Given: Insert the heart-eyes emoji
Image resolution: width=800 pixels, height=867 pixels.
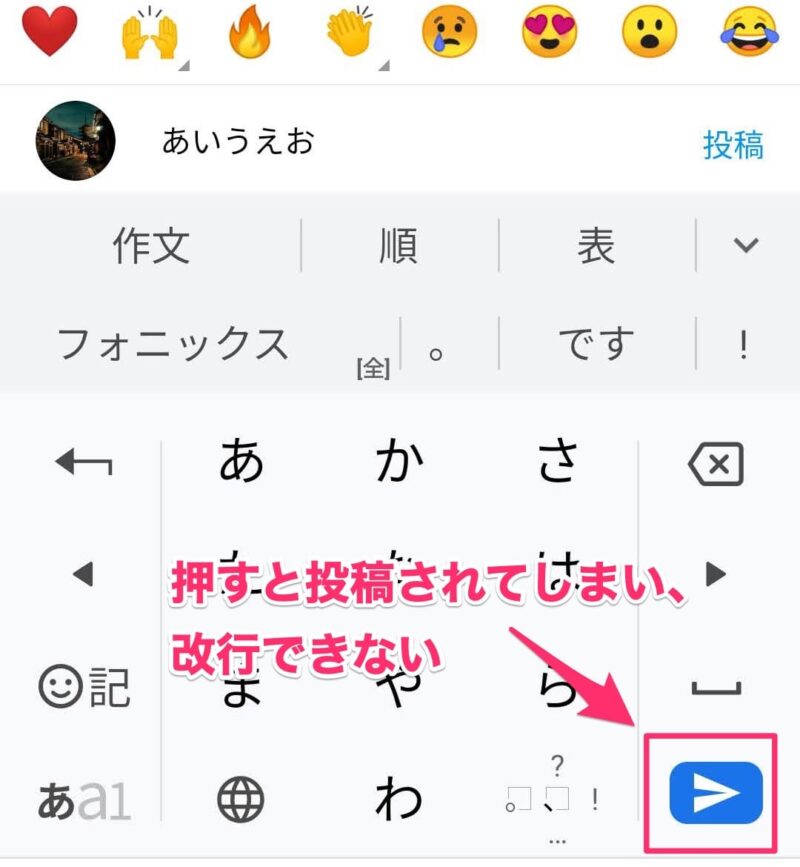Looking at the screenshot, I should [x=549, y=33].
